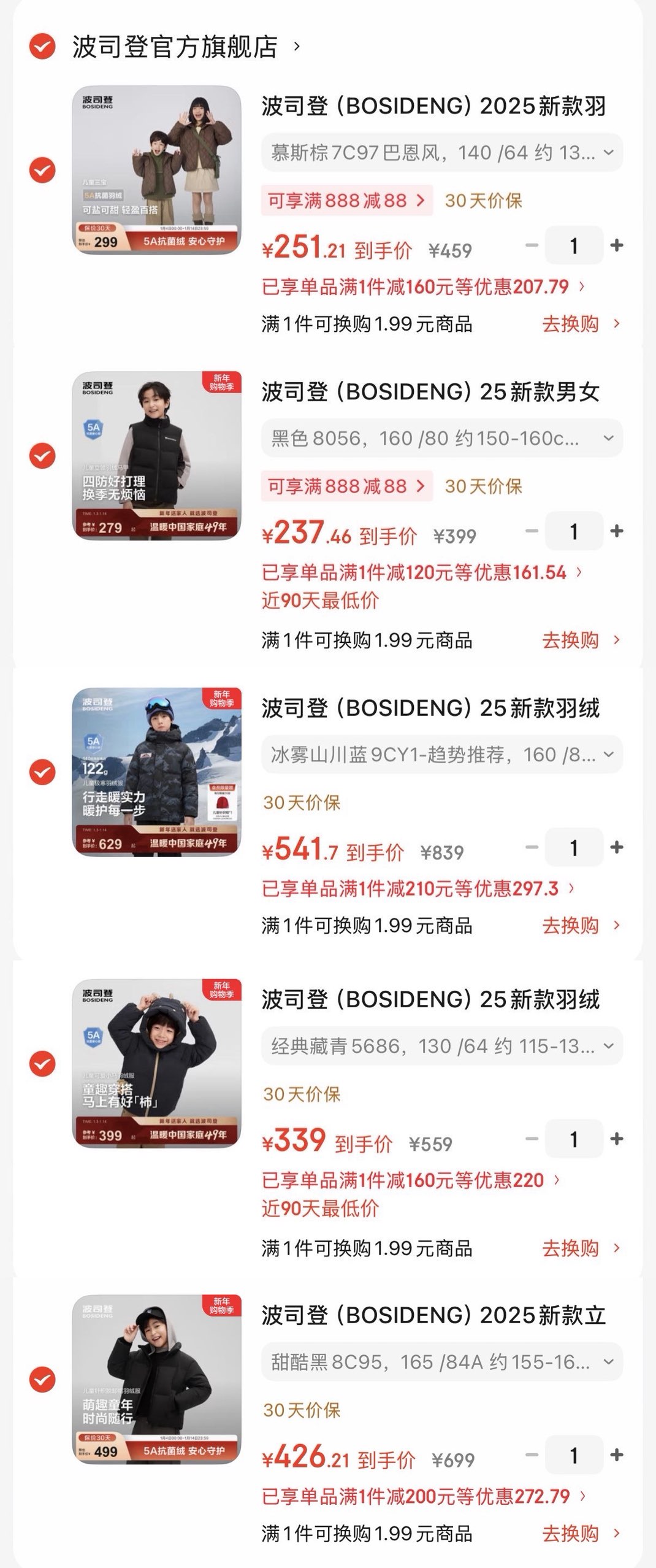This screenshot has width=656, height=1568.
Task: View 满888减88 offer on the ¥251.21 item
Action: point(346,200)
